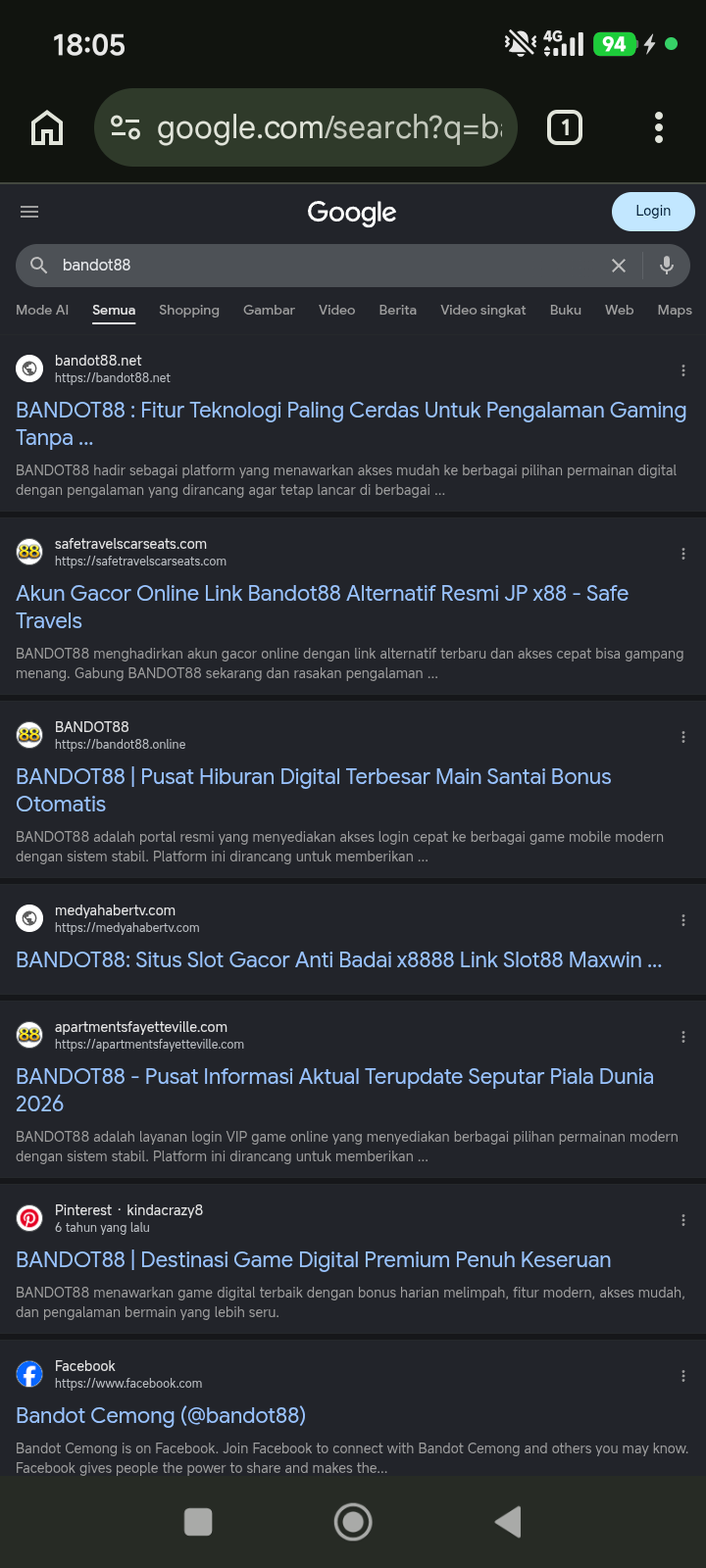The height and width of the screenshot is (1568, 706).
Task: Switch to the Video singkat tab
Action: pyautogui.click(x=483, y=310)
